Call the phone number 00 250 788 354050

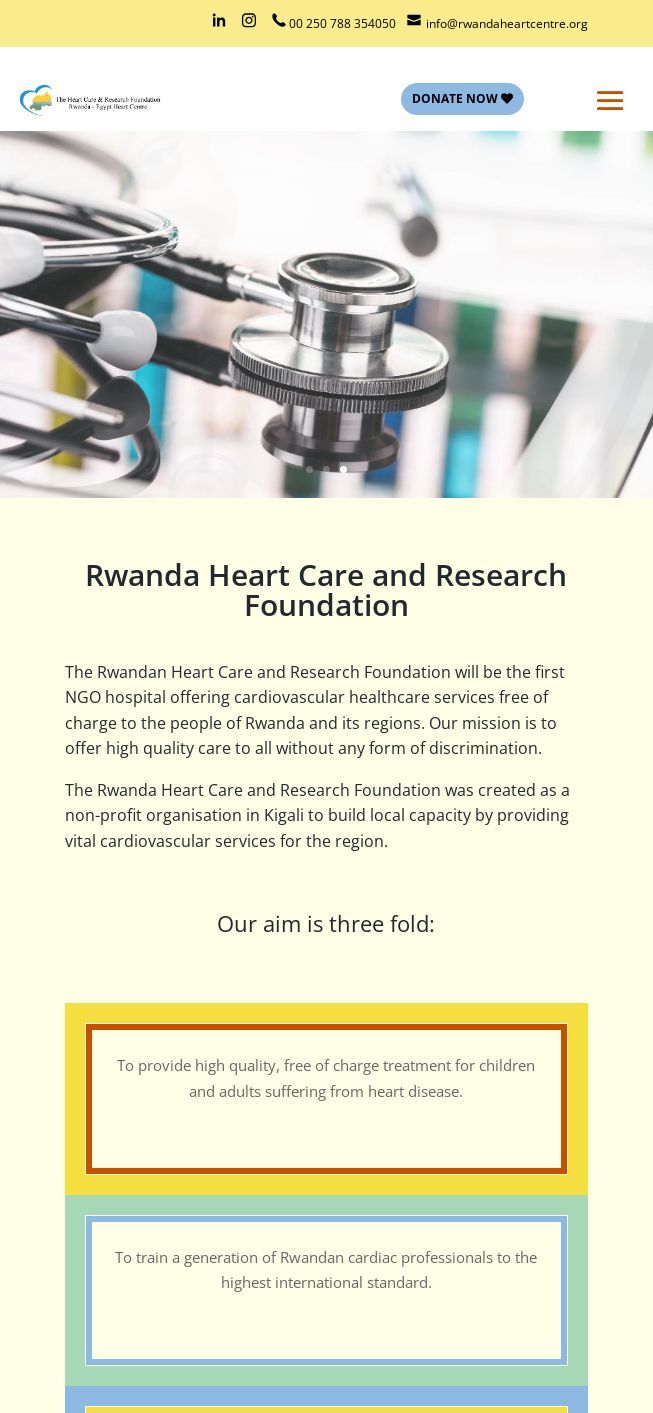click(x=335, y=23)
